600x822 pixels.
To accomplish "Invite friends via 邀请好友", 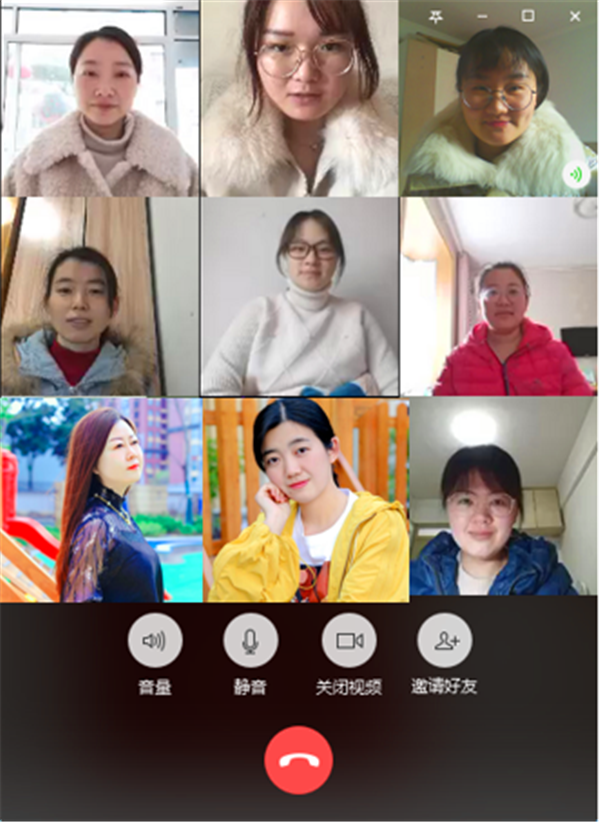I will pos(445,641).
